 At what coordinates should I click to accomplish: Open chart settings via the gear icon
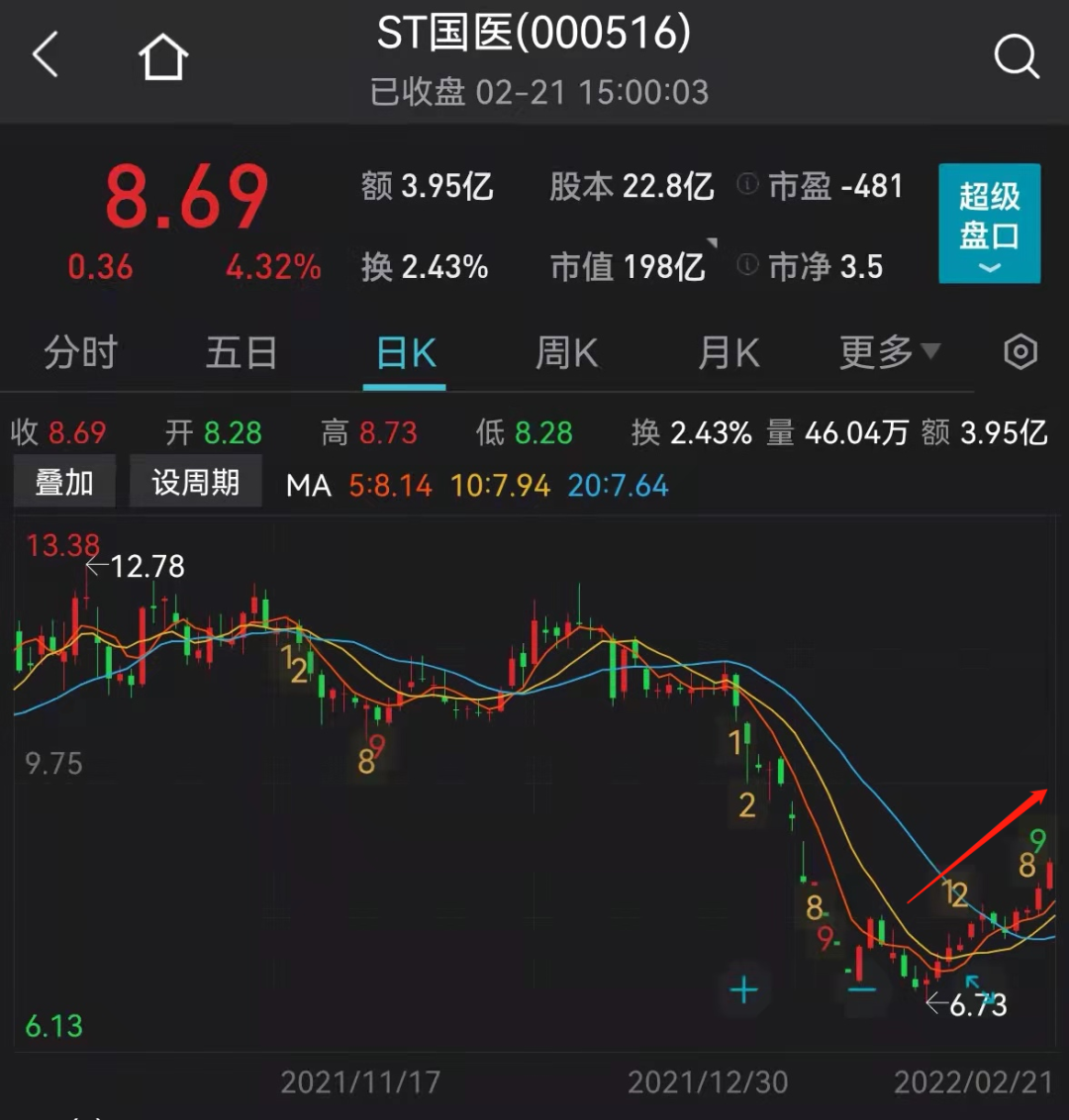[1020, 352]
